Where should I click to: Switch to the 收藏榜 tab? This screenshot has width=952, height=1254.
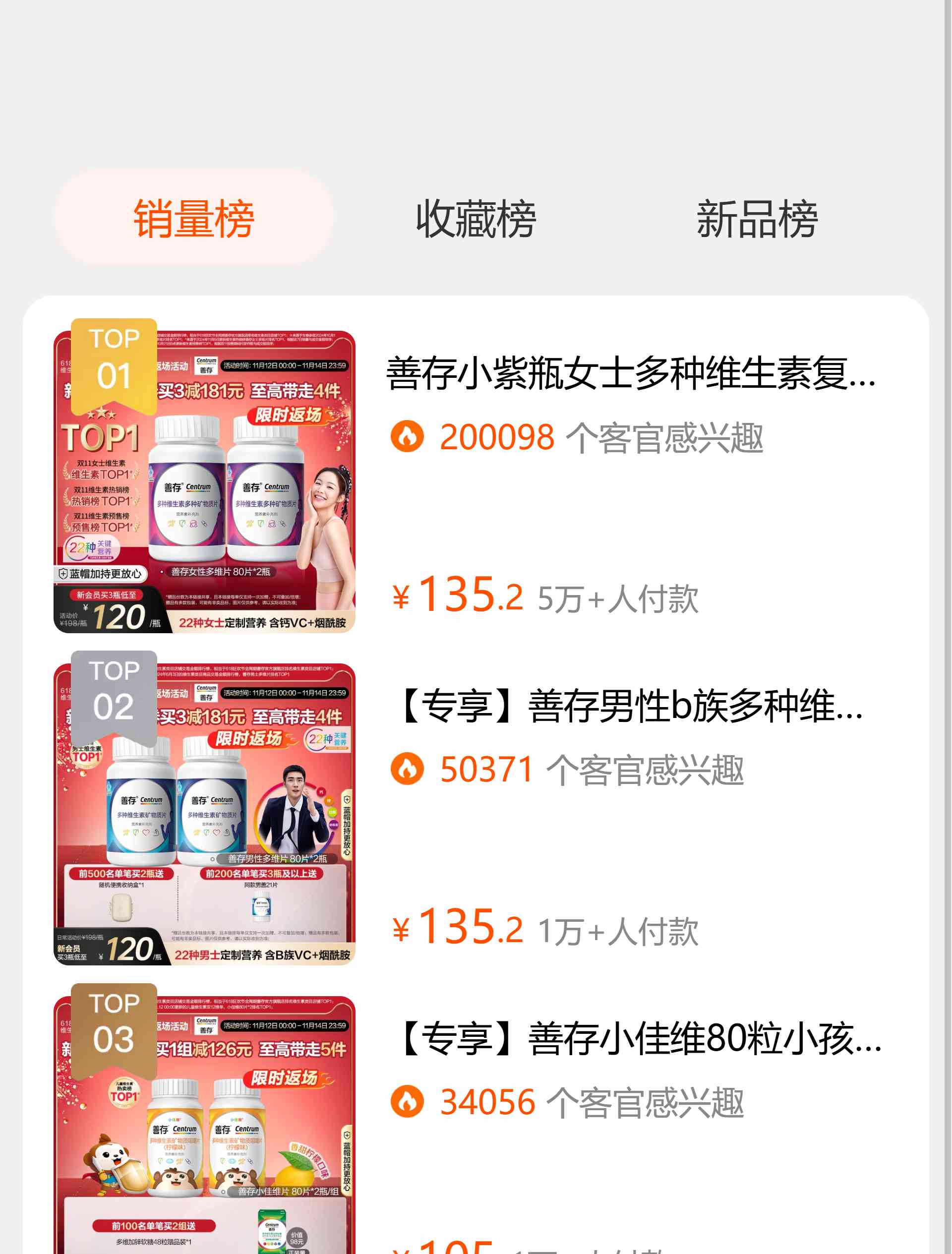476,218
